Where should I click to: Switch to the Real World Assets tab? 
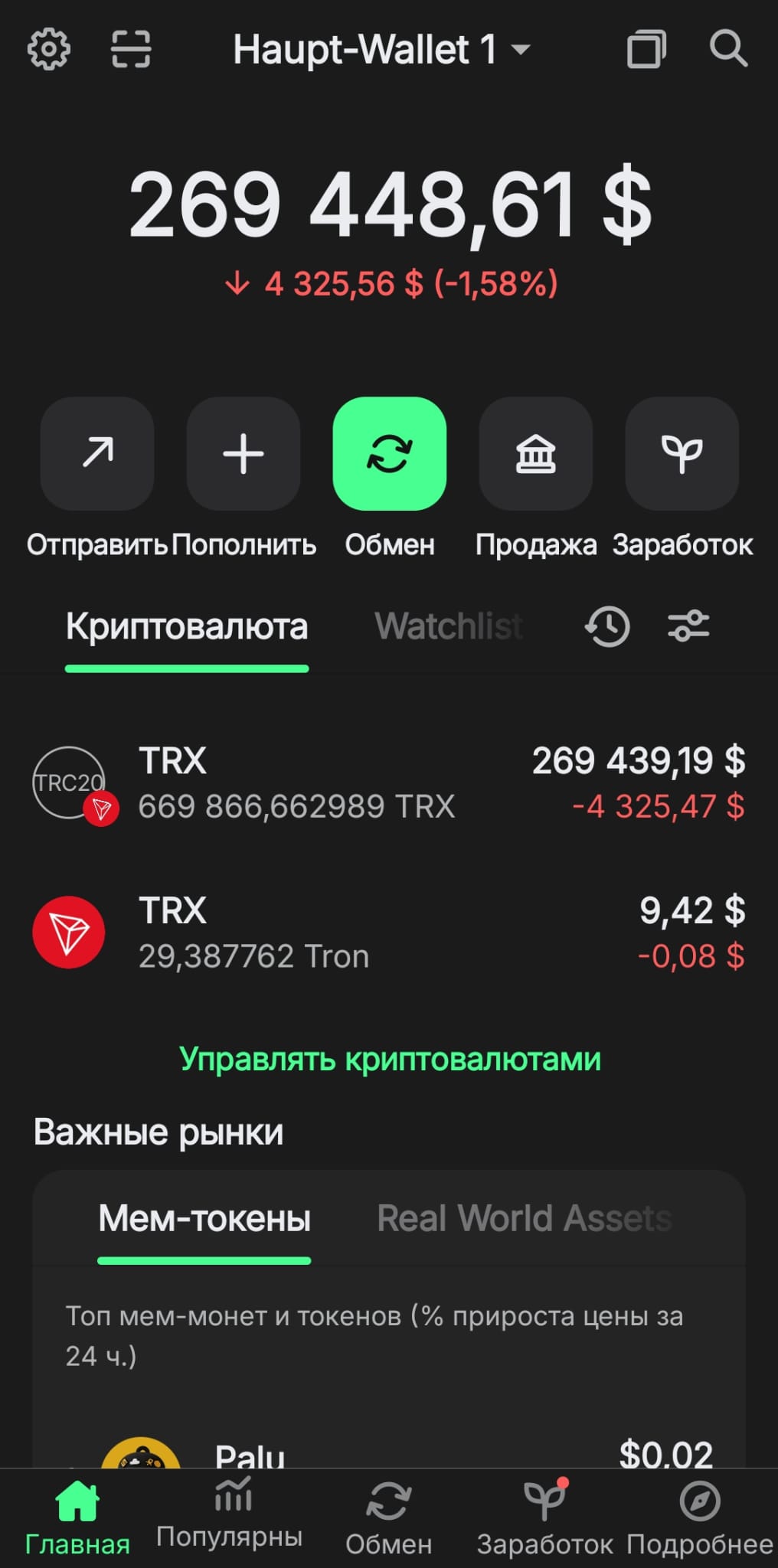click(x=524, y=1218)
